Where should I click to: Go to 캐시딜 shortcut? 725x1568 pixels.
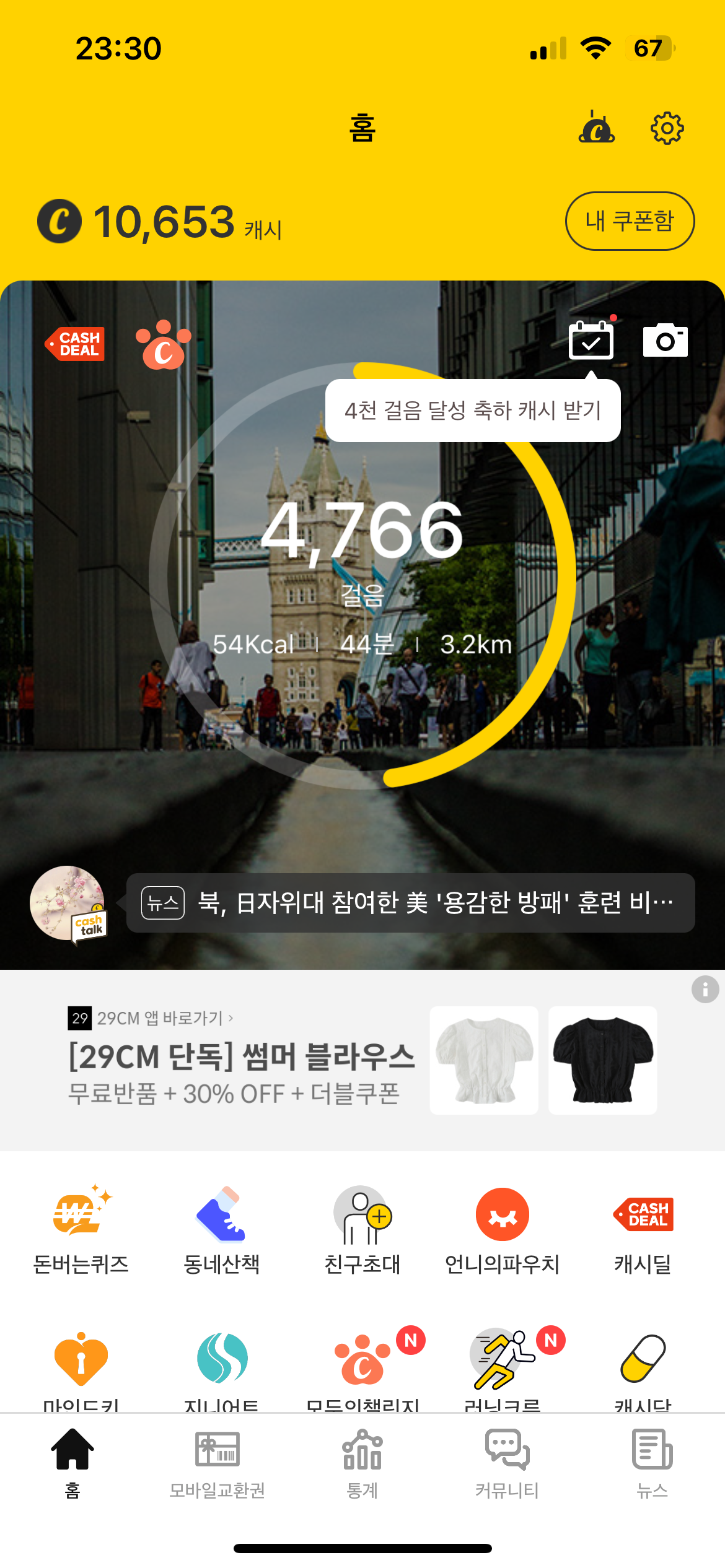(643, 1229)
